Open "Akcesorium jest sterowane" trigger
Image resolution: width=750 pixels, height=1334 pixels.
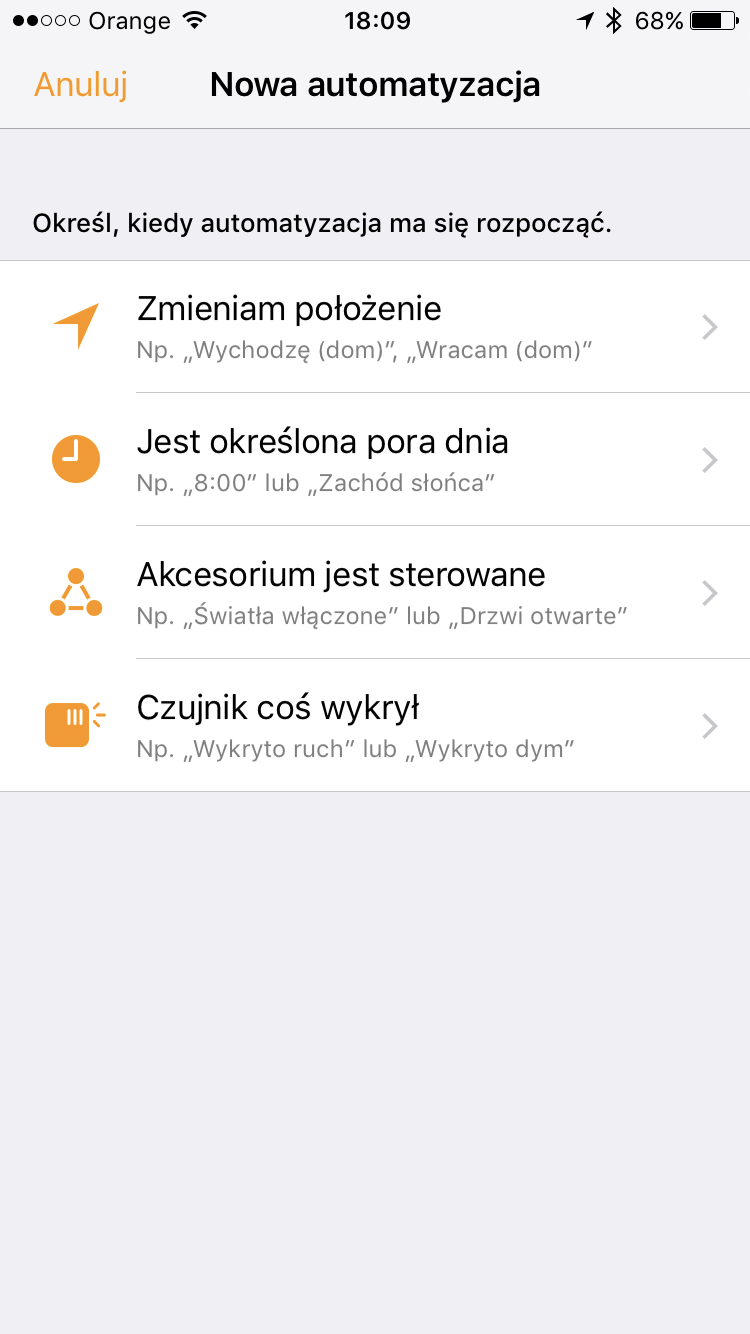375,593
